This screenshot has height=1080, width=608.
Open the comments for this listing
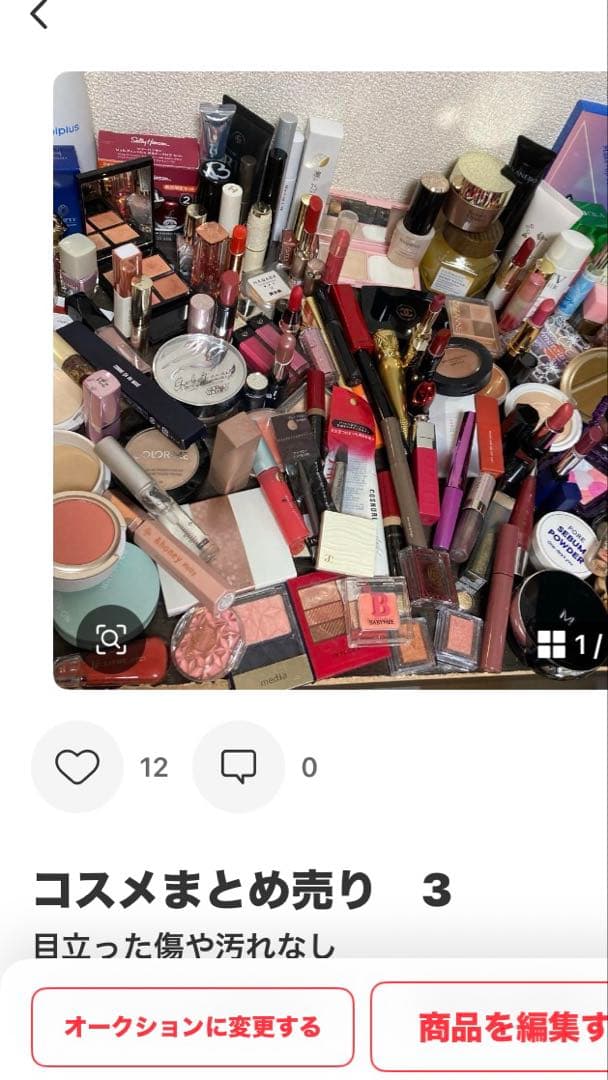tap(238, 767)
